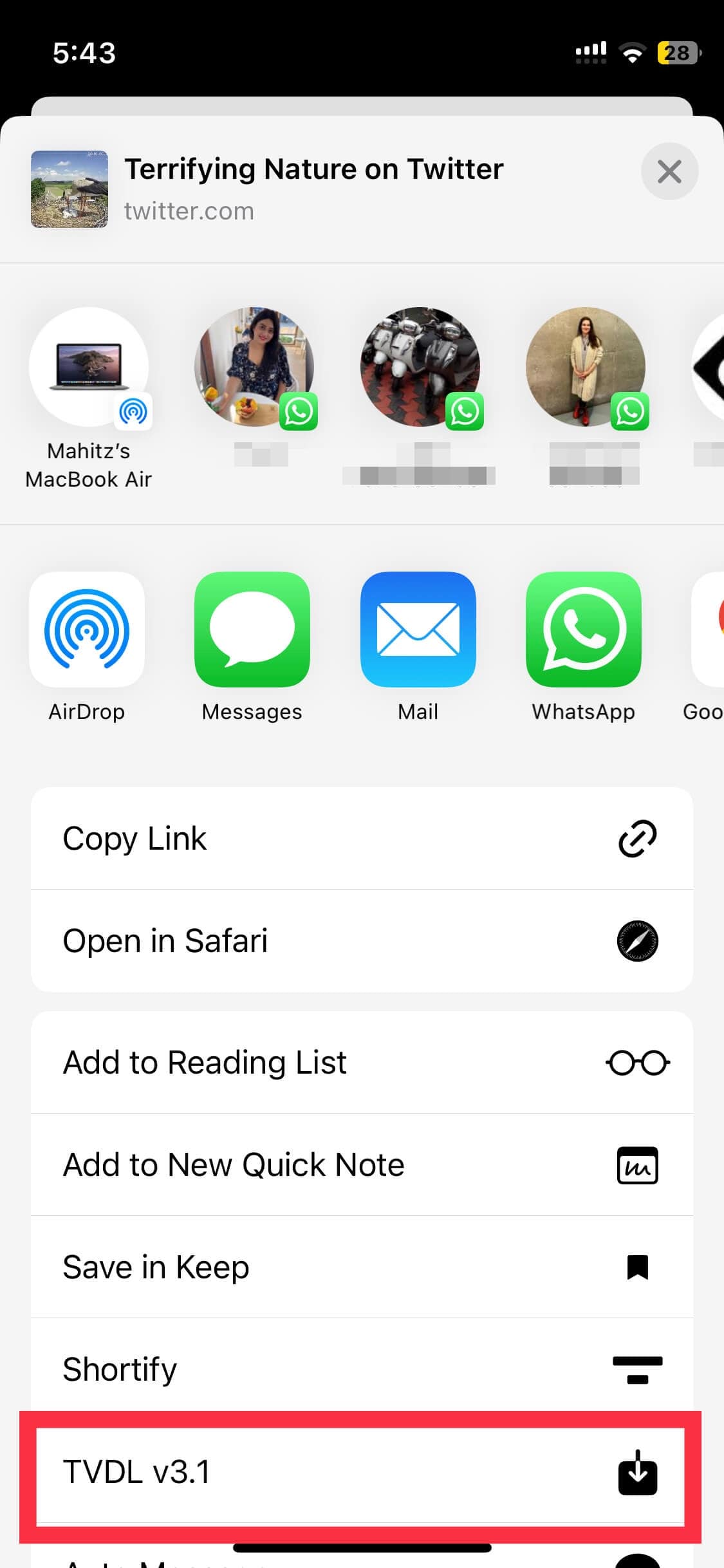Save the link in Keep

(362, 1267)
